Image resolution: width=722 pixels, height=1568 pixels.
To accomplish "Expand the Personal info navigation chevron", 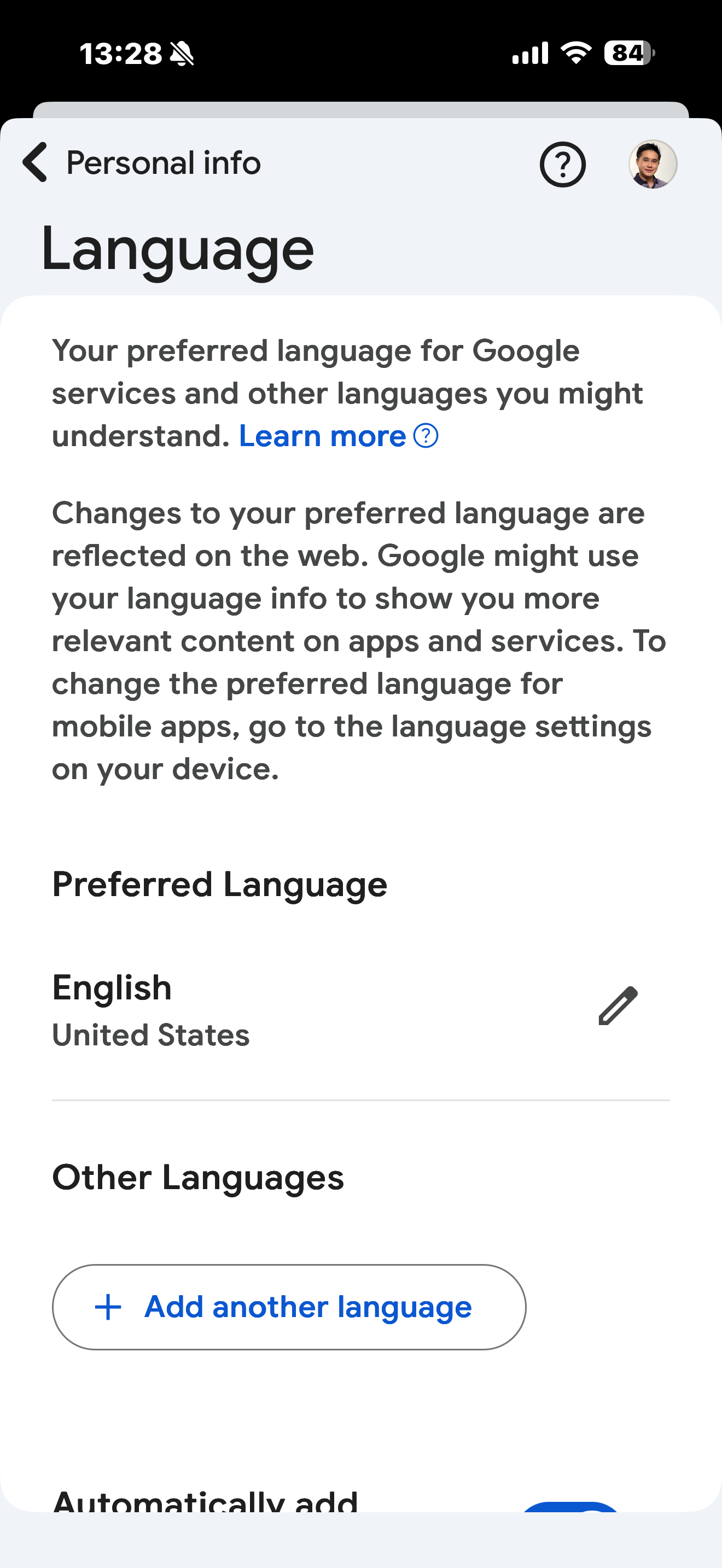I will click(34, 163).
